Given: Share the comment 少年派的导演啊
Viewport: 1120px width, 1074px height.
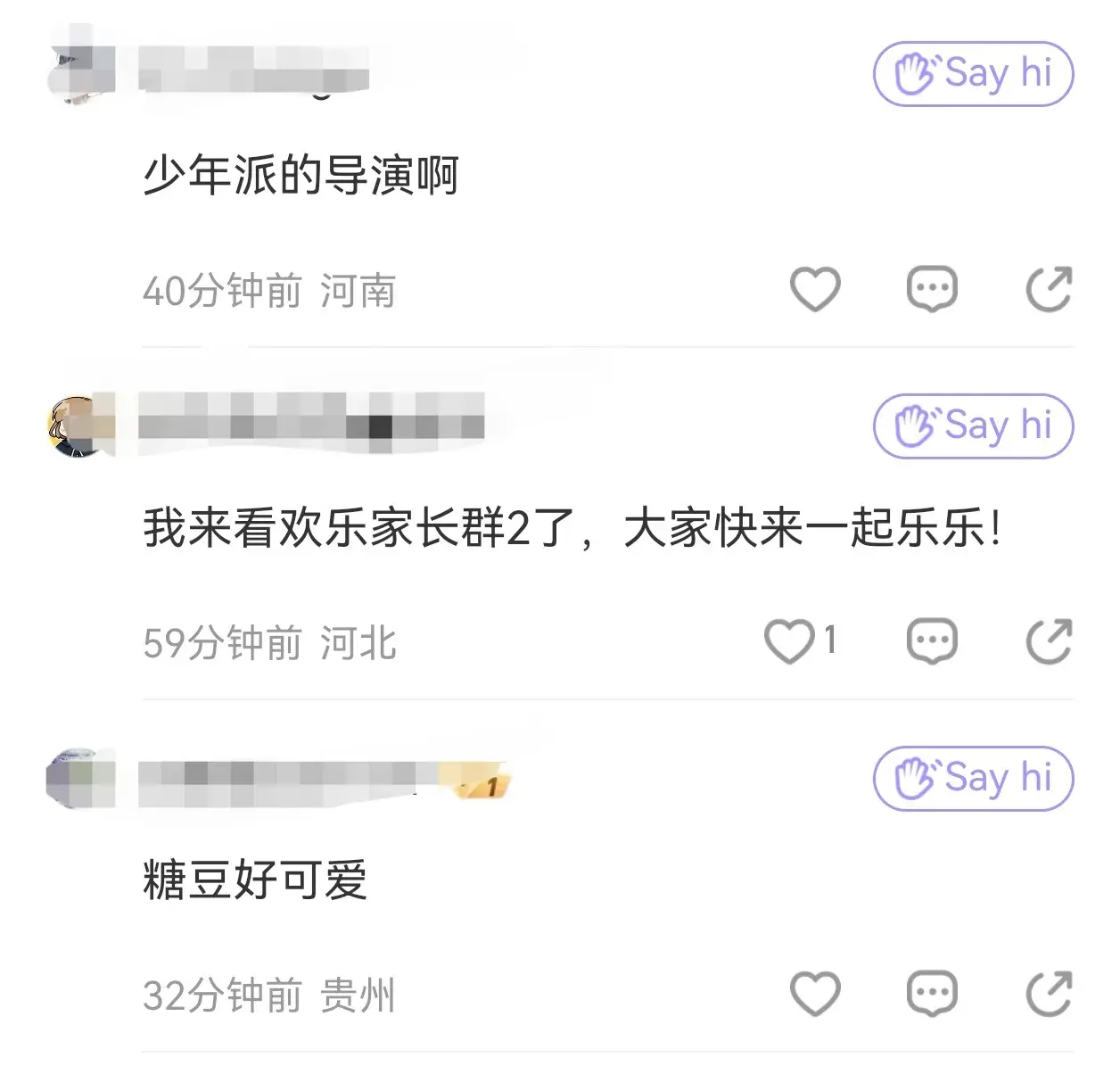Looking at the screenshot, I should tap(1049, 289).
